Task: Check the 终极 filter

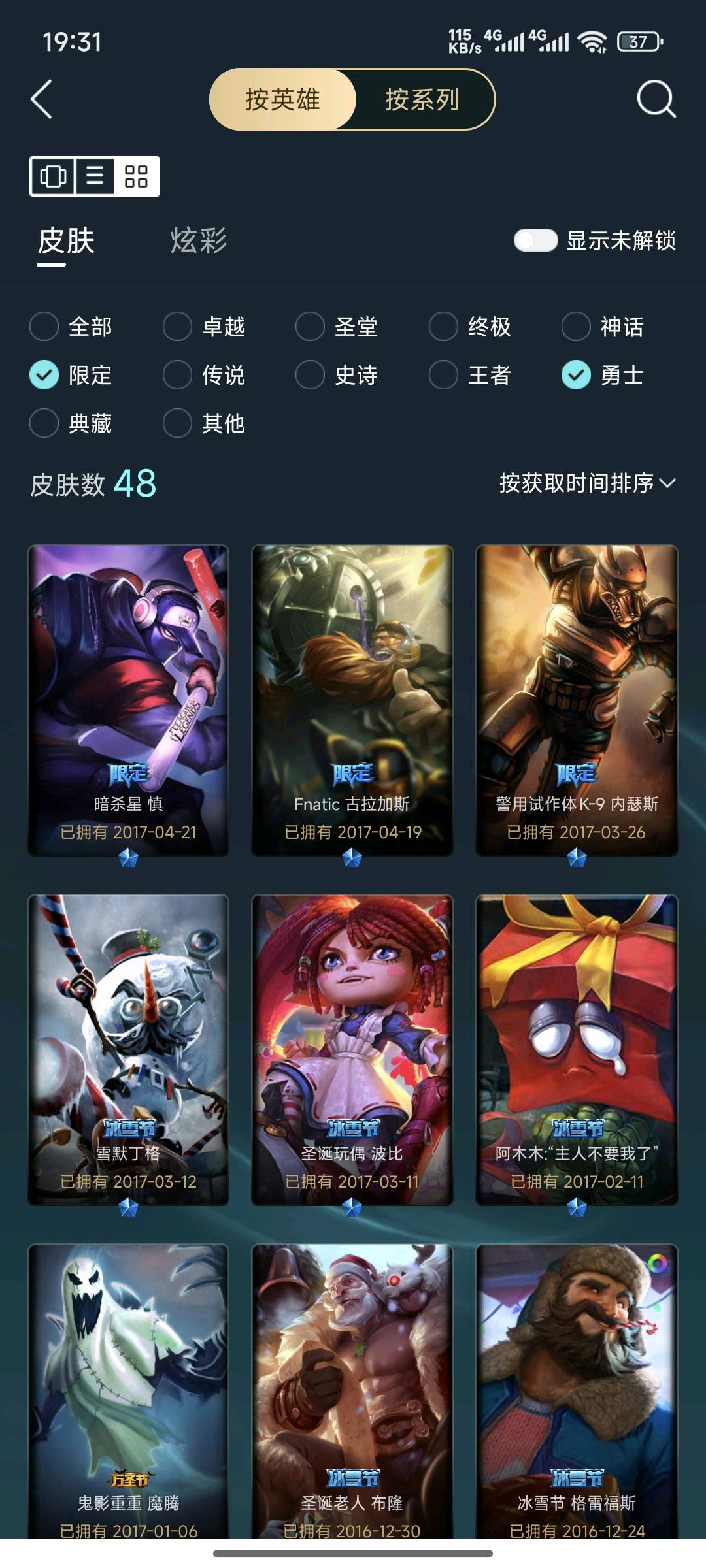Action: [443, 326]
